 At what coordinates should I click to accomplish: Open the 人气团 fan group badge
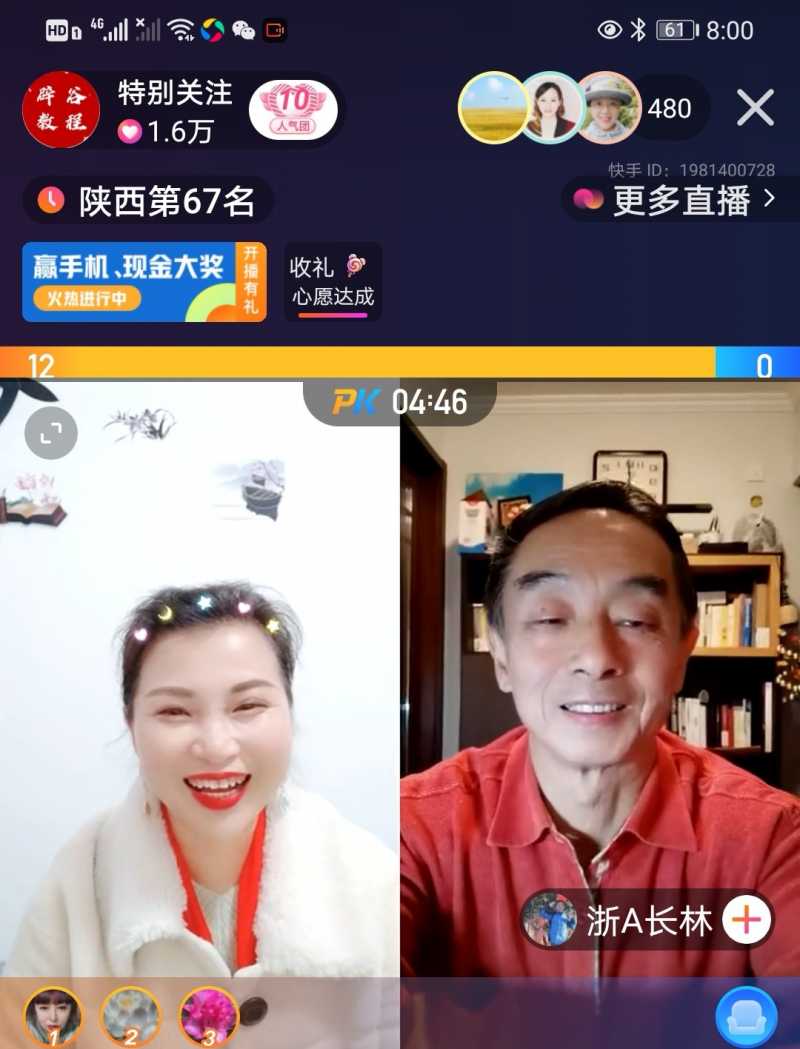pos(293,110)
